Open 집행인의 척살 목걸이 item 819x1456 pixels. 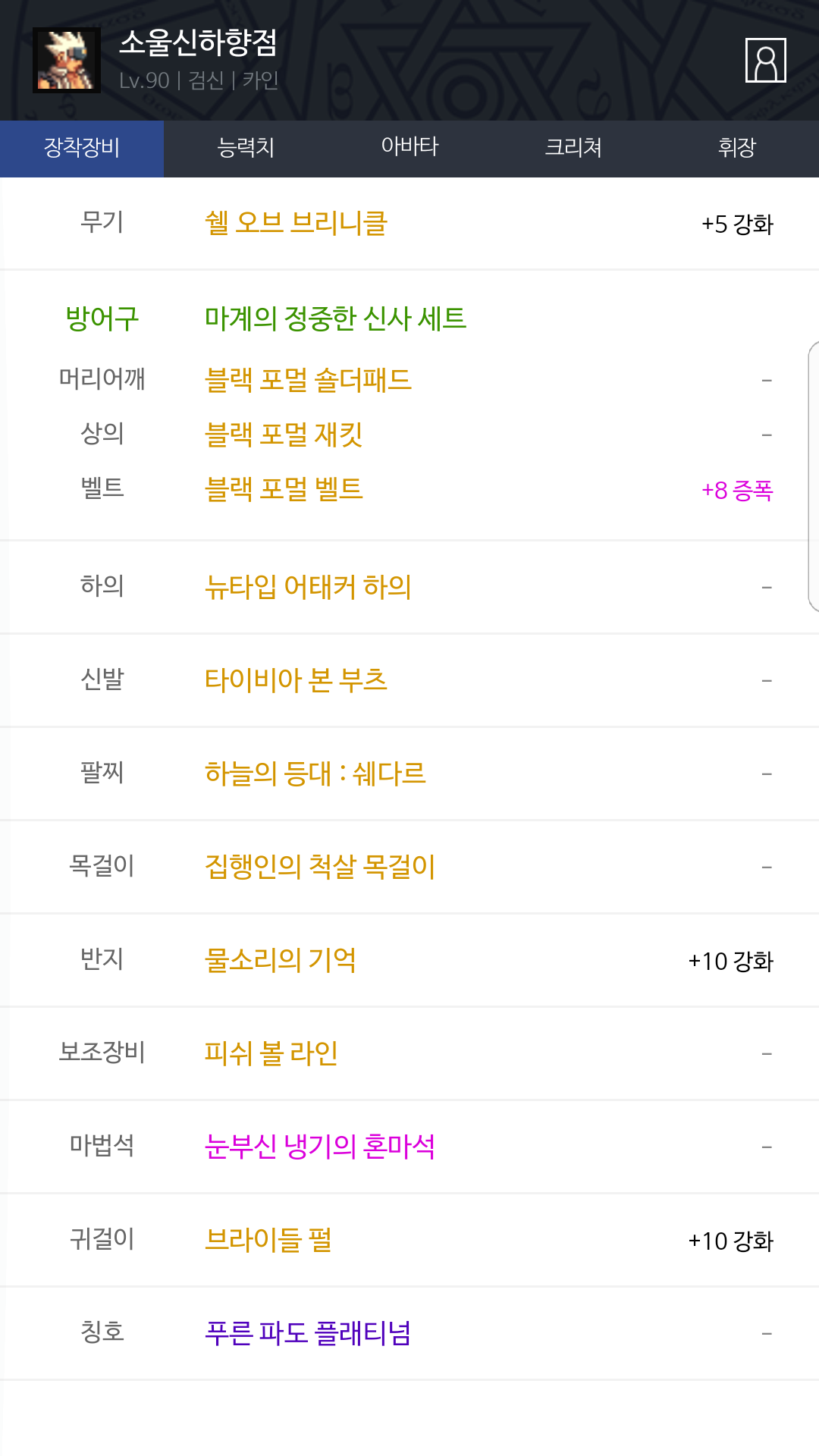pyautogui.click(x=320, y=867)
